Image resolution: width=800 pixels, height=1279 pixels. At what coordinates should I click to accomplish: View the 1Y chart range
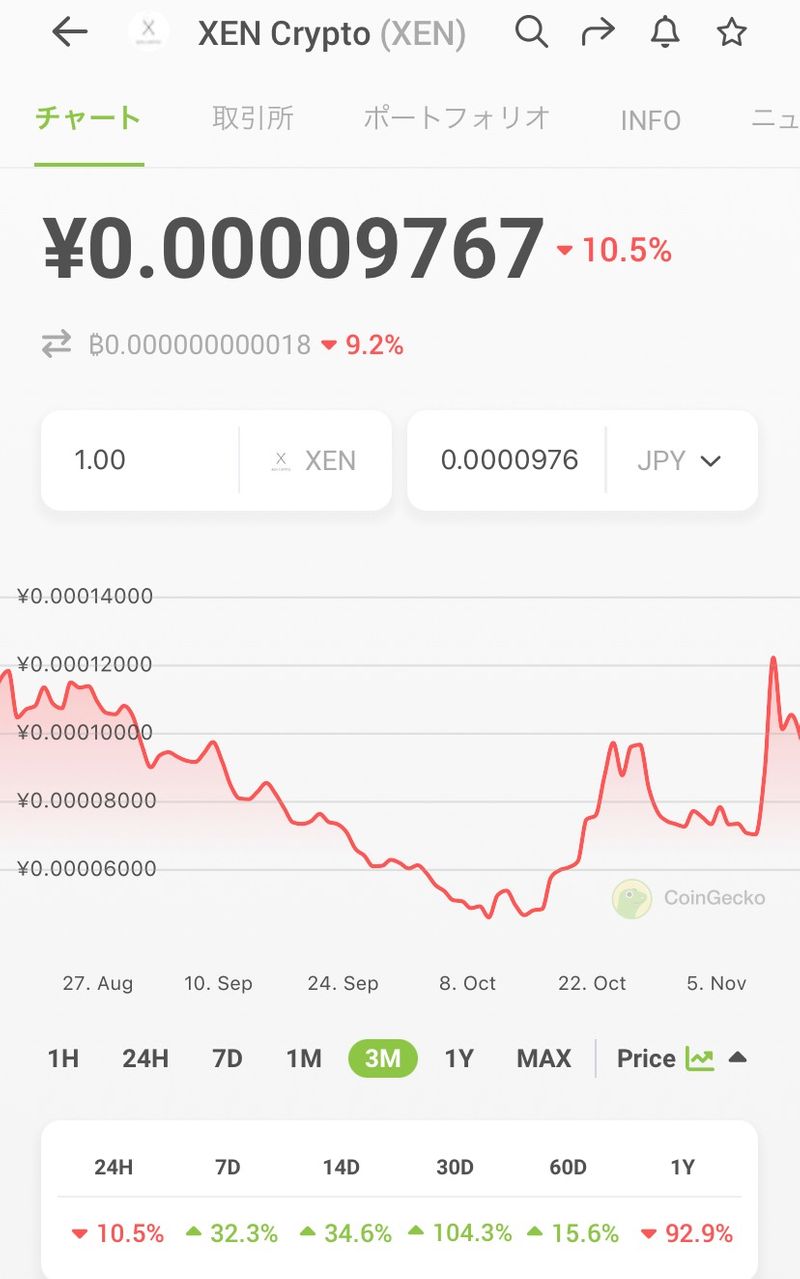pos(459,1058)
